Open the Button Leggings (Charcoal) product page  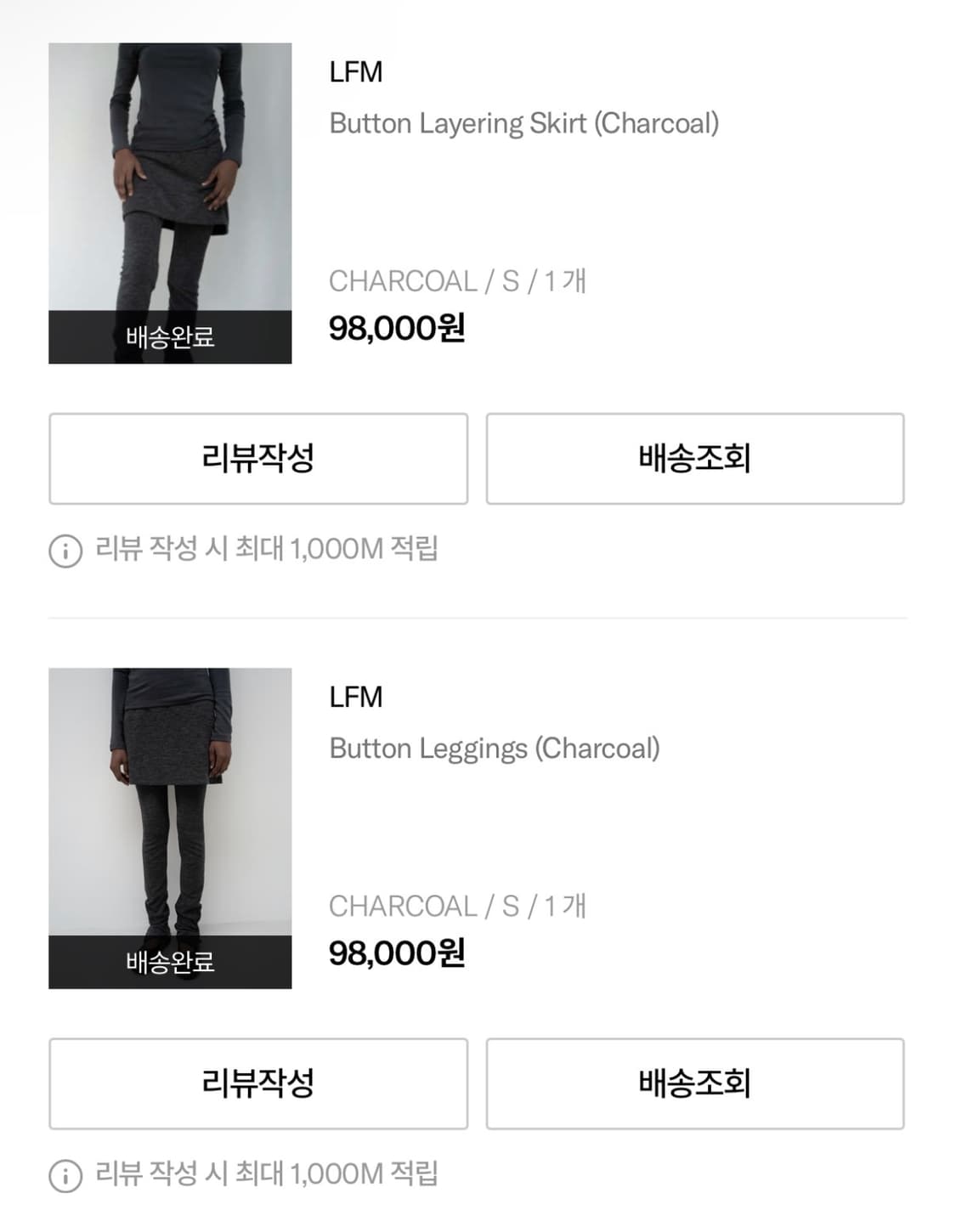(493, 748)
